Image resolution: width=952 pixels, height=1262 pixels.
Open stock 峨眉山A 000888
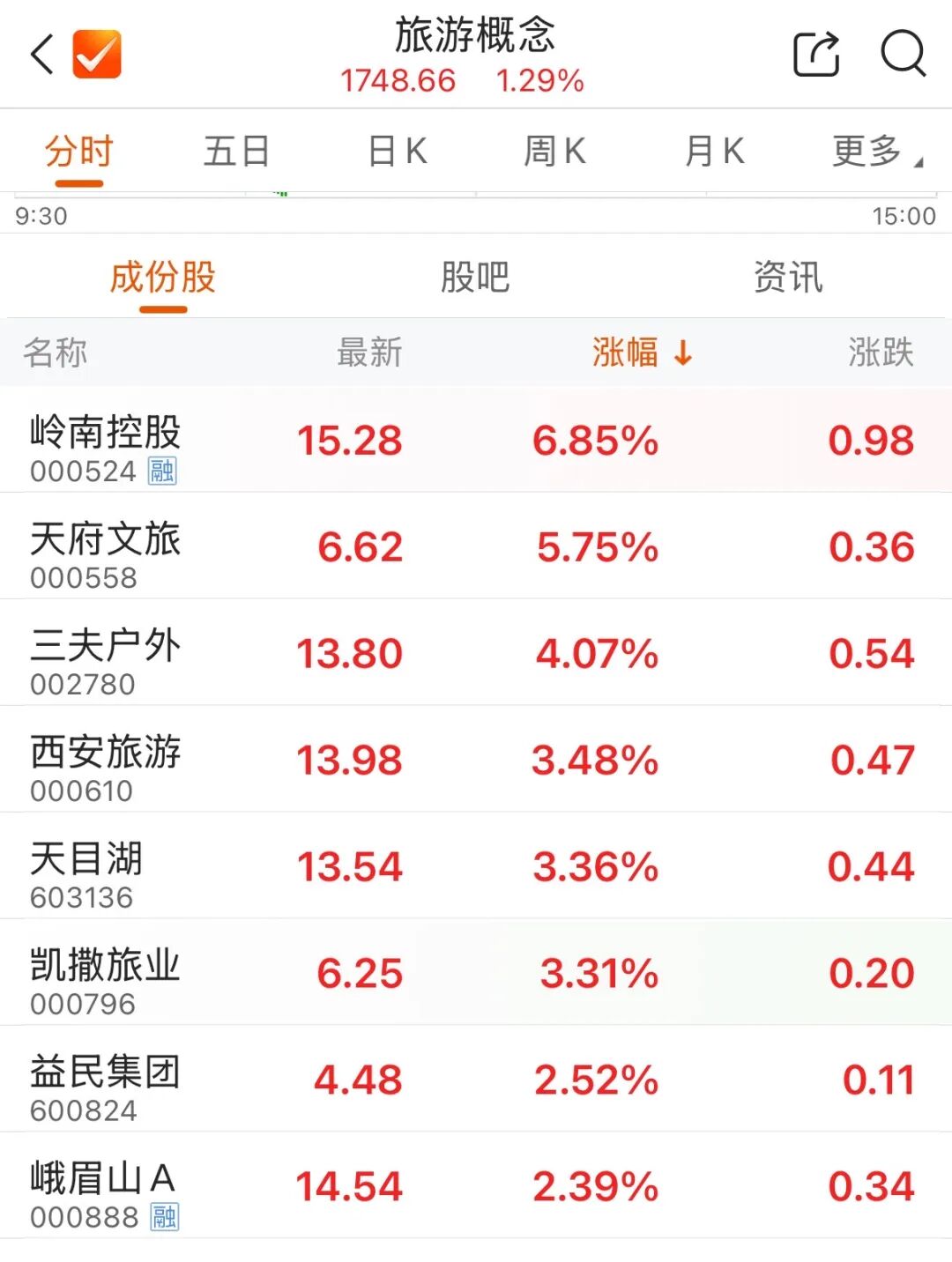(x=476, y=1186)
